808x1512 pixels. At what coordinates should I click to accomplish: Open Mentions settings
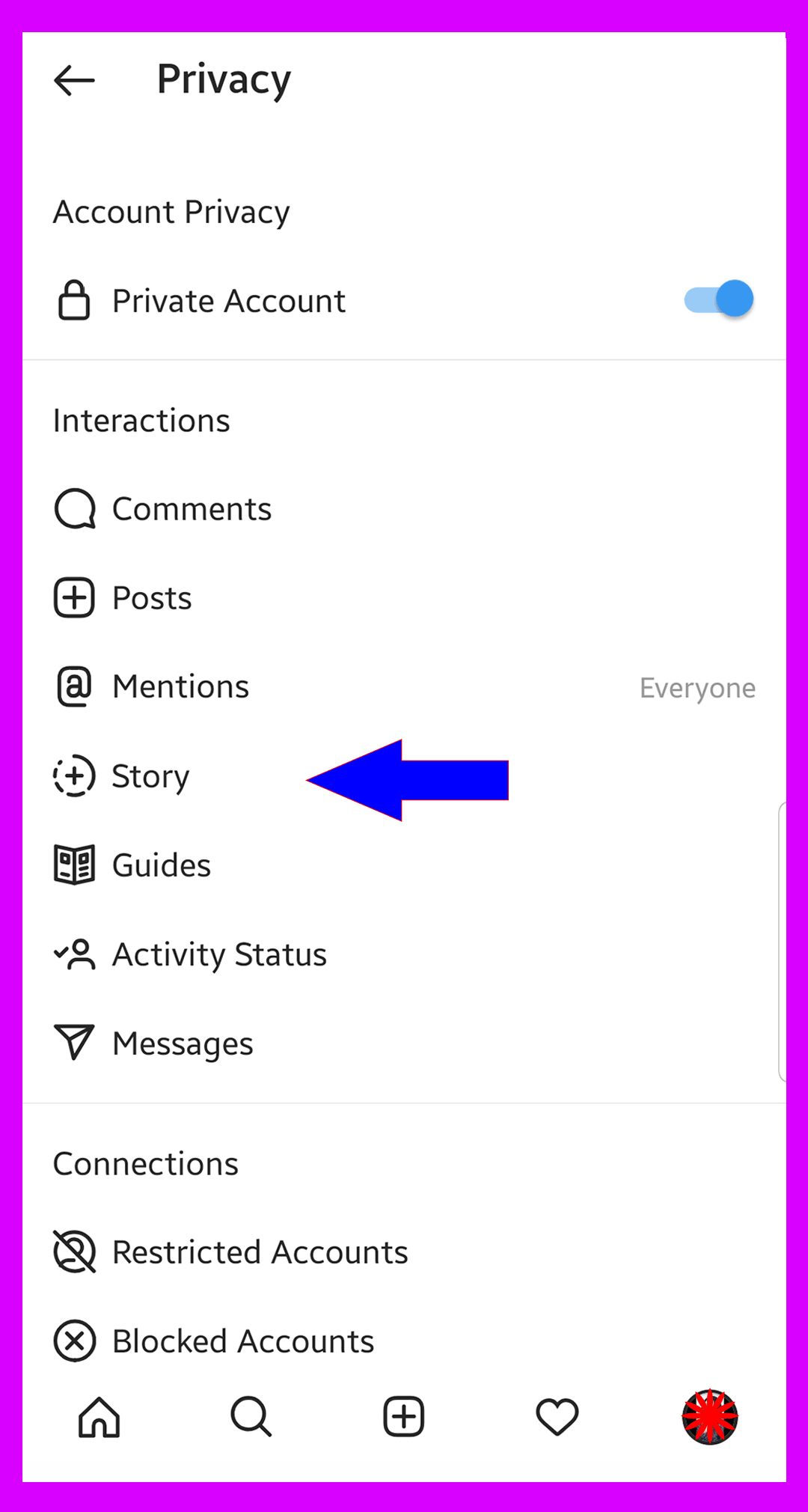point(404,686)
